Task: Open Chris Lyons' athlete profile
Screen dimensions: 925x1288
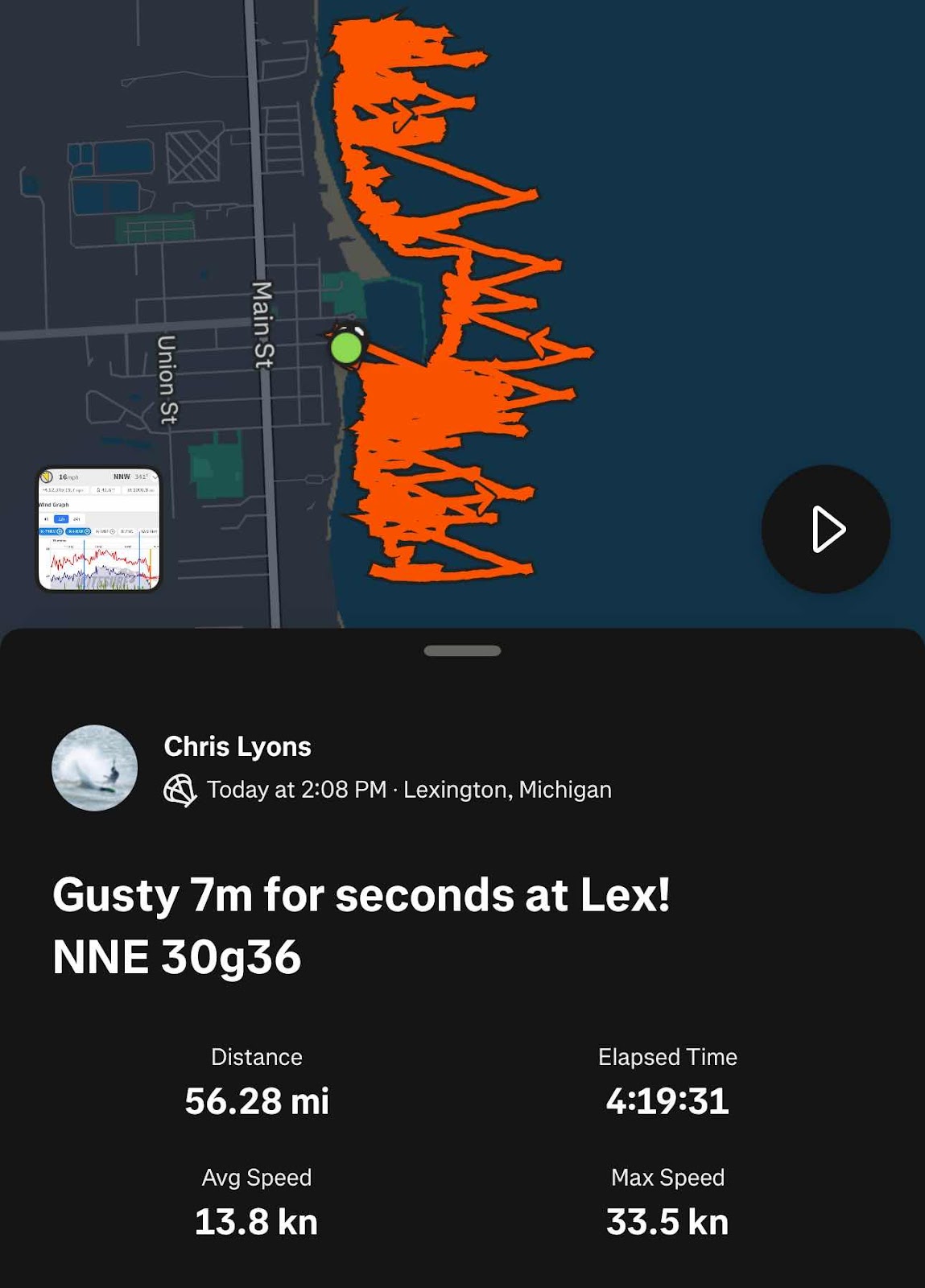Action: tap(237, 746)
